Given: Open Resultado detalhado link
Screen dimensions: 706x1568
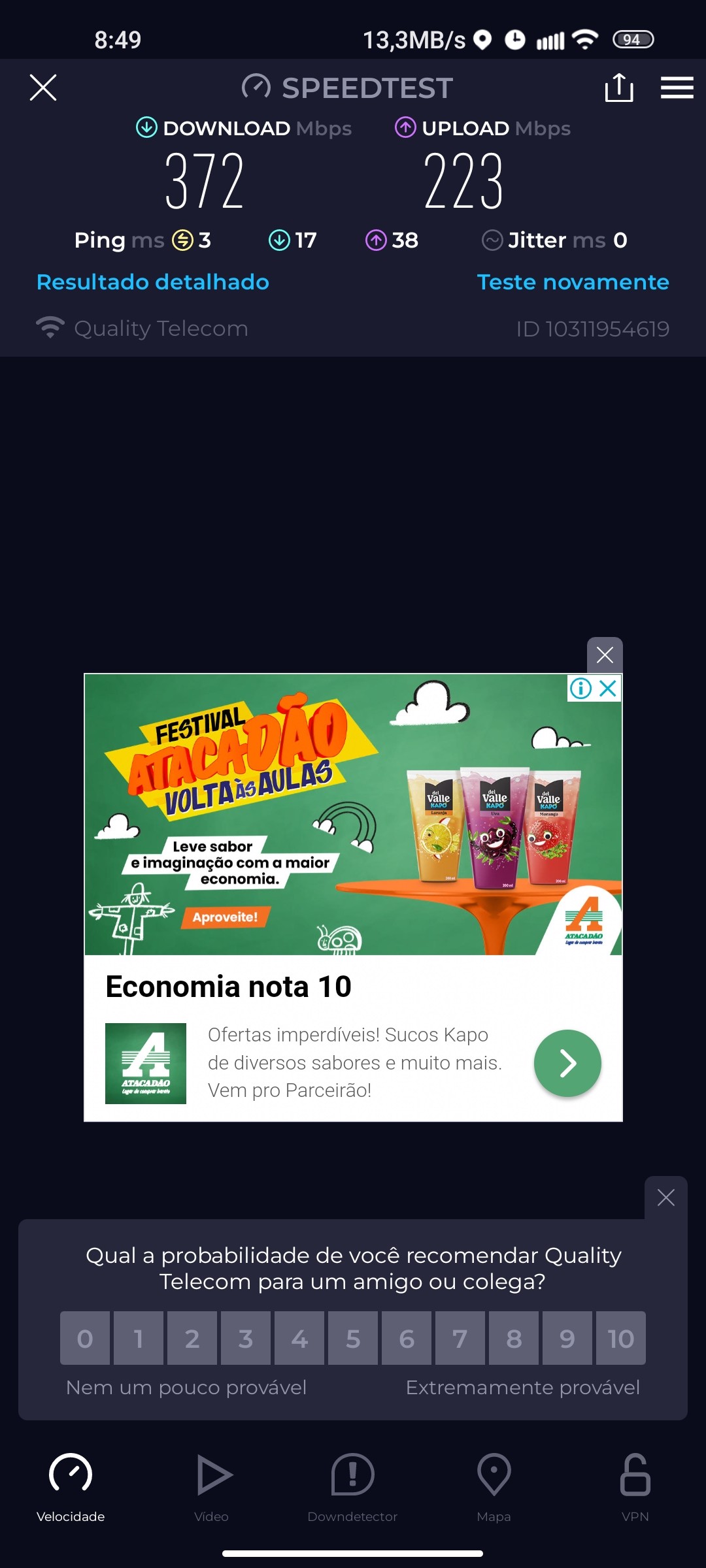Looking at the screenshot, I should [x=153, y=282].
